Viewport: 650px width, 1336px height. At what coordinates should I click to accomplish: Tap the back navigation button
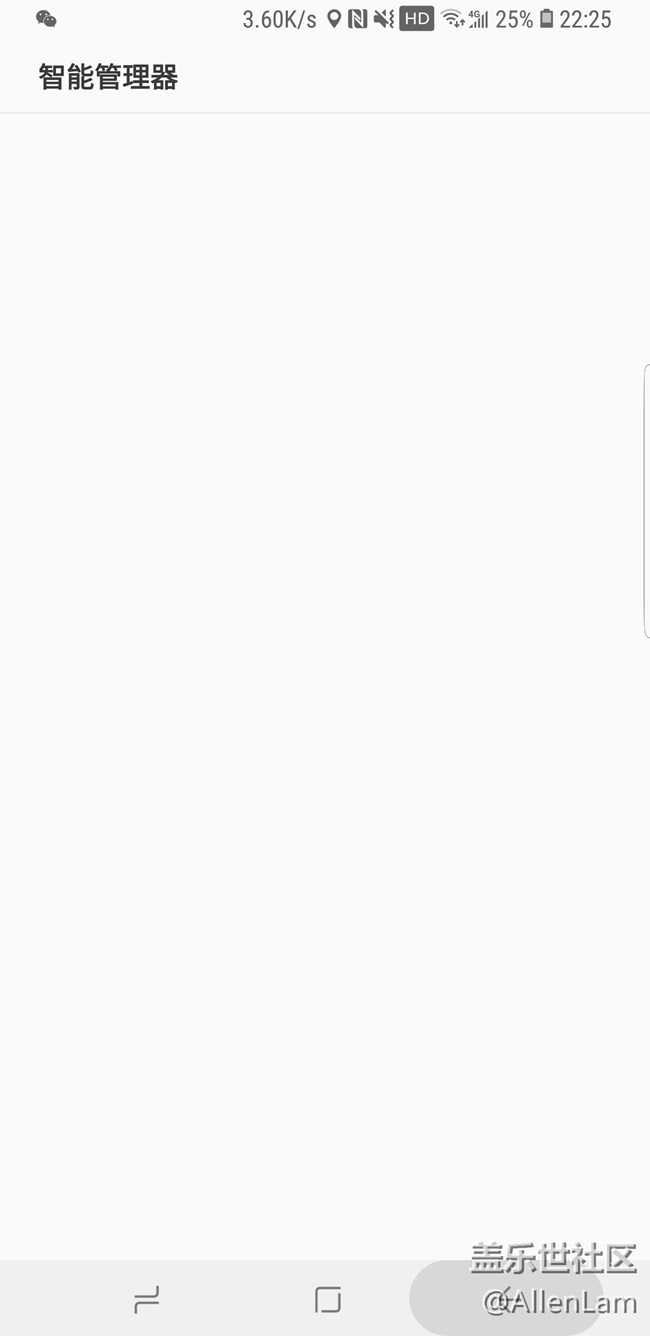coord(506,1298)
